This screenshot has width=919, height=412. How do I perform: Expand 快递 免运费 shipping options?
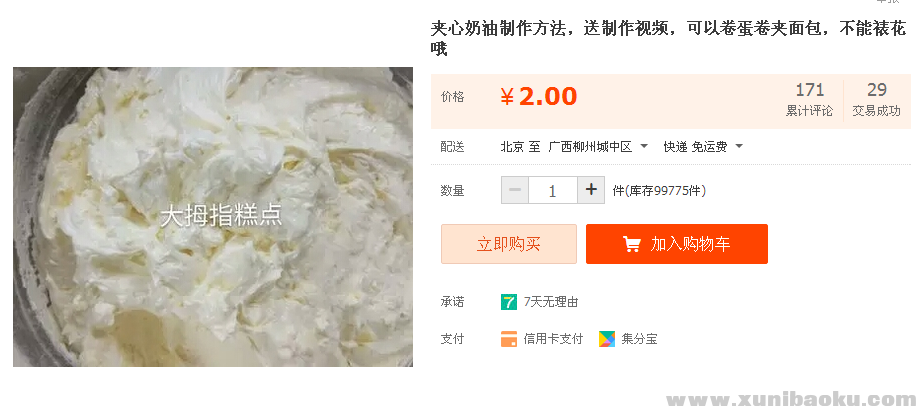703,146
